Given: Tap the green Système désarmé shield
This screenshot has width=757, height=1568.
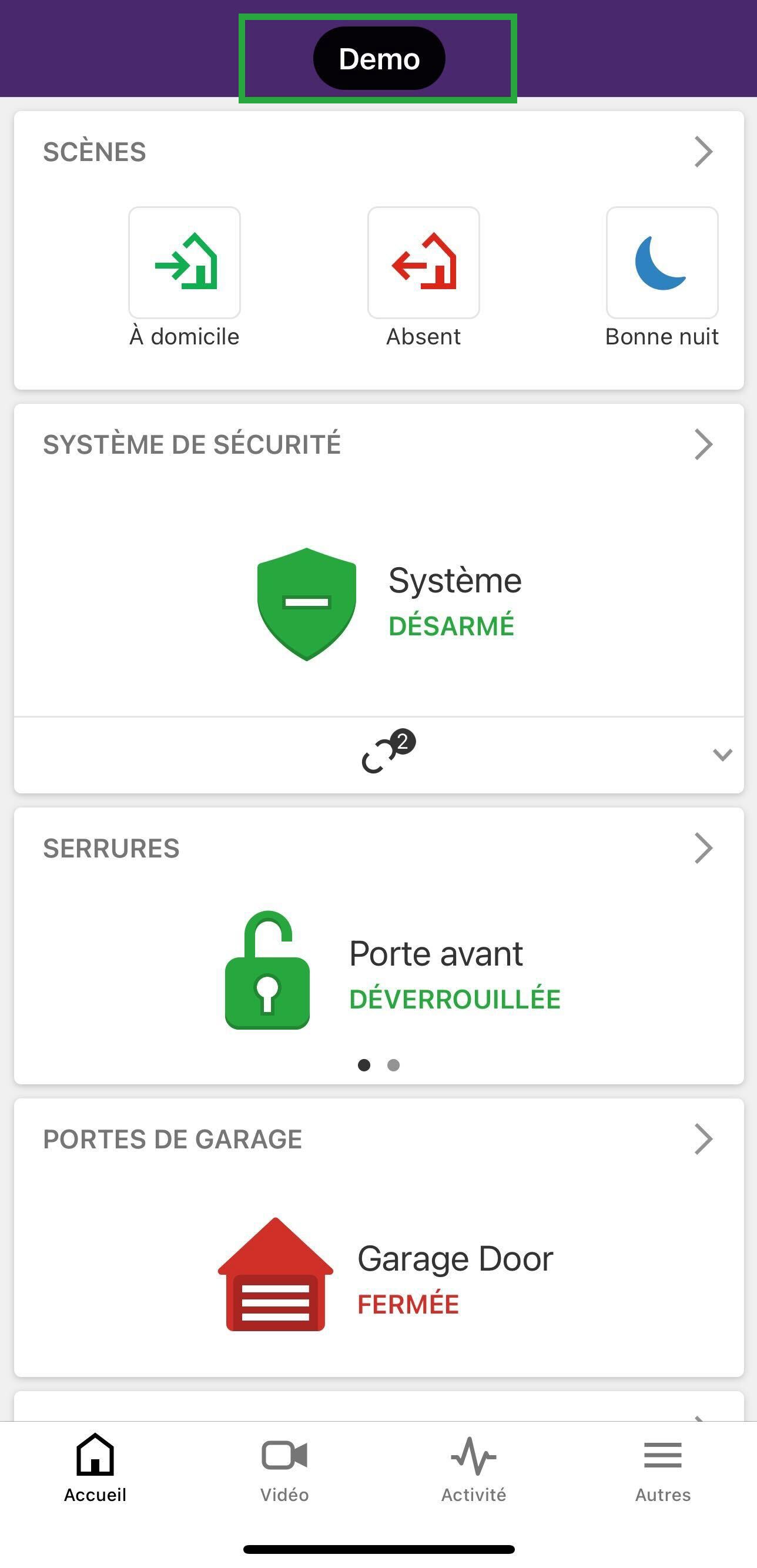Looking at the screenshot, I should tap(307, 603).
